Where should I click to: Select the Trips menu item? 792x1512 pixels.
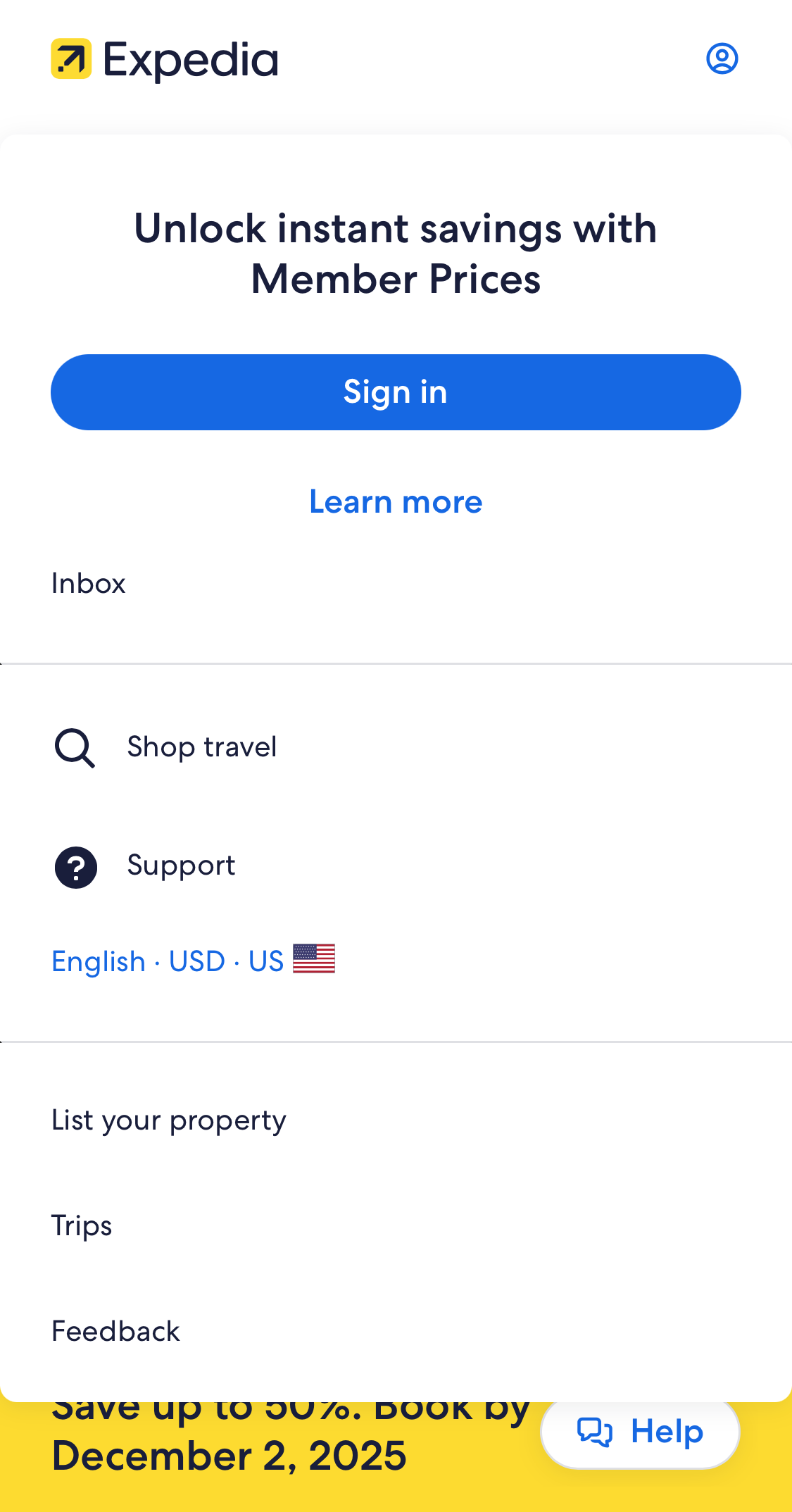82,1226
